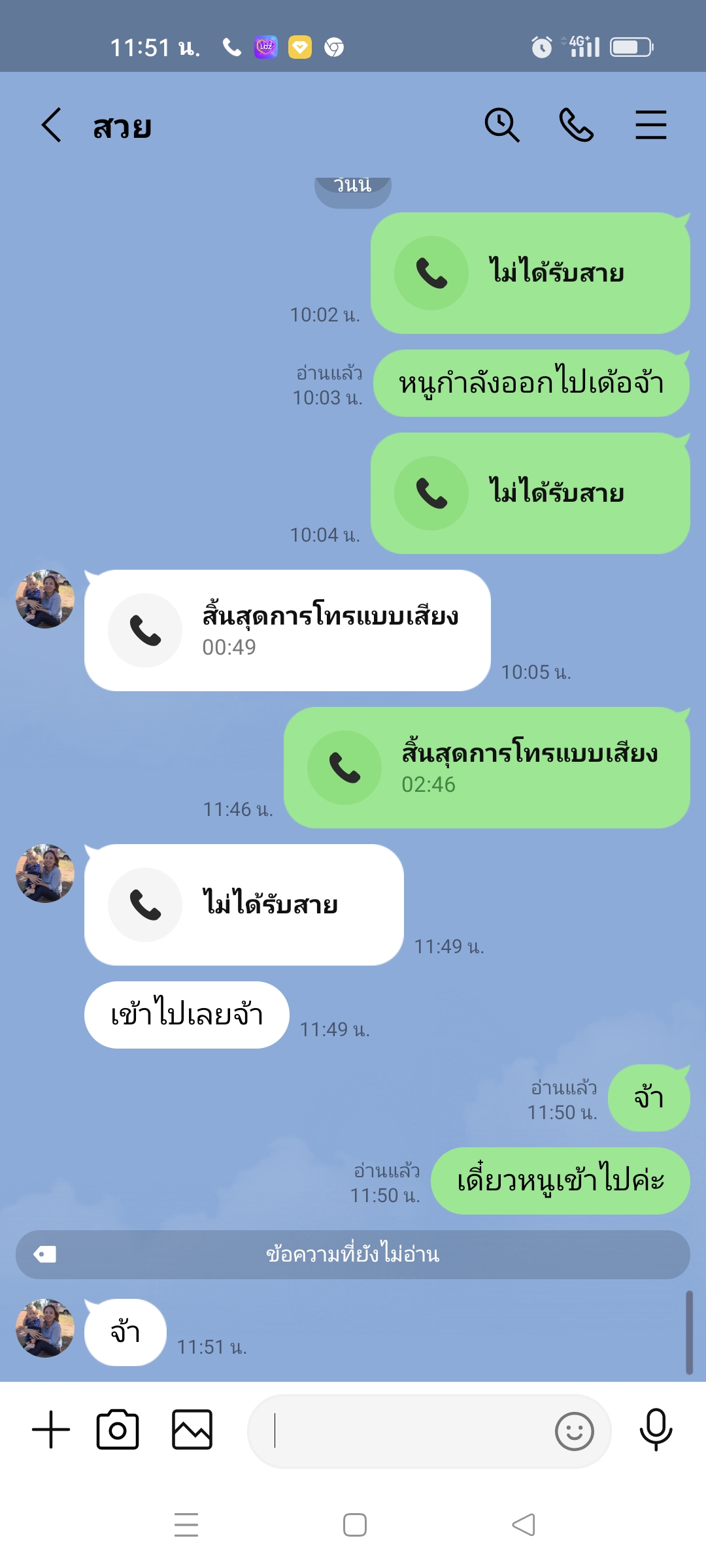Open the plus attachment menu
This screenshot has height=1568, width=706.
click(51, 1429)
